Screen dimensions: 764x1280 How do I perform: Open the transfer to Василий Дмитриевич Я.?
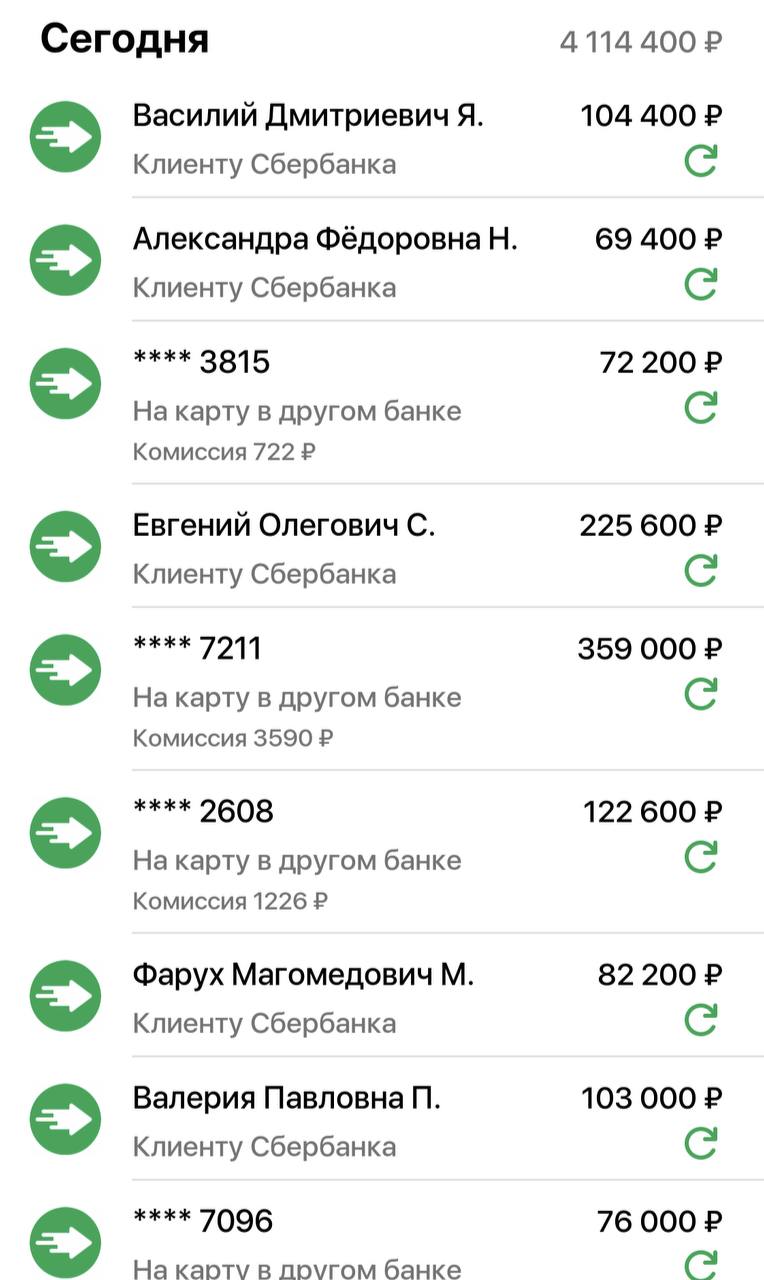point(308,117)
